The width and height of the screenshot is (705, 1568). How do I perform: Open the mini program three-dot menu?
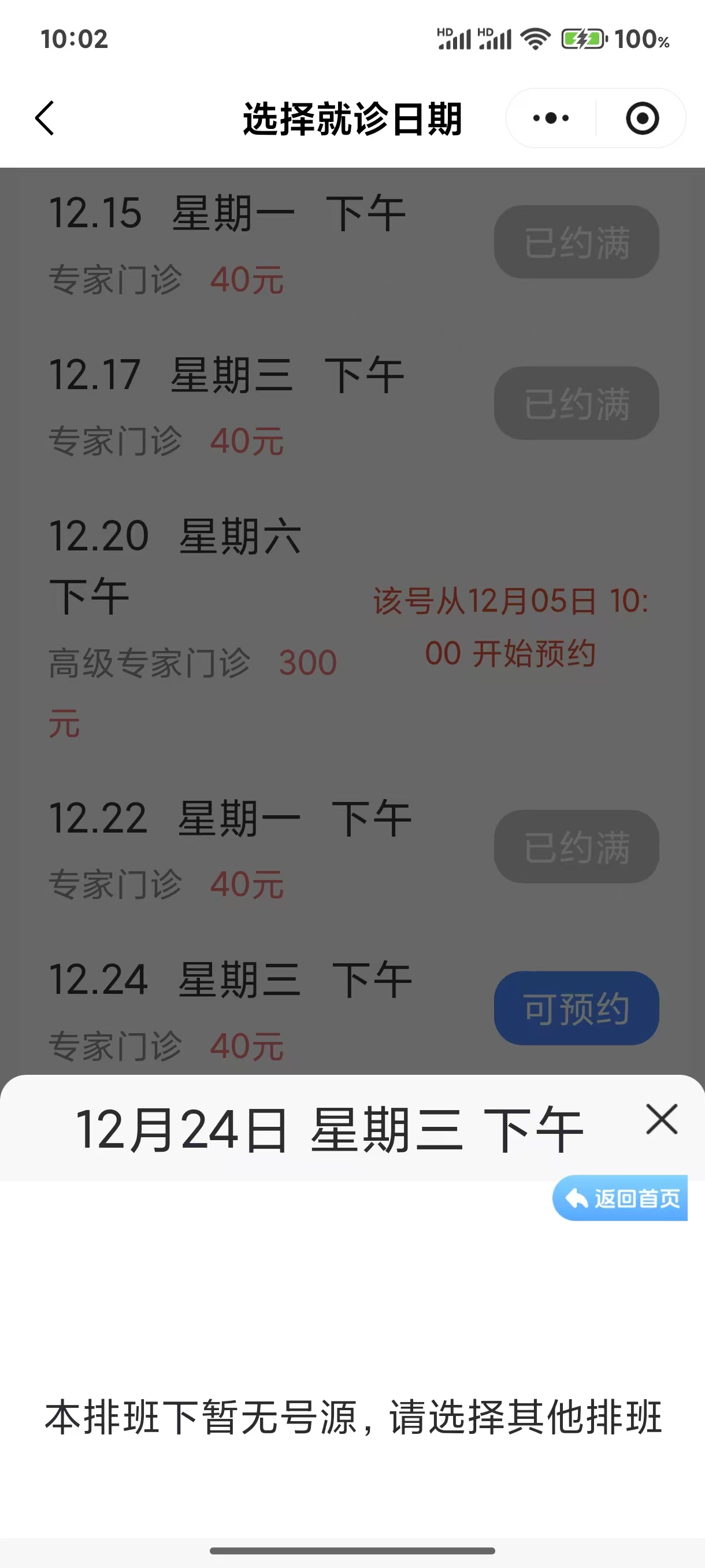point(551,118)
